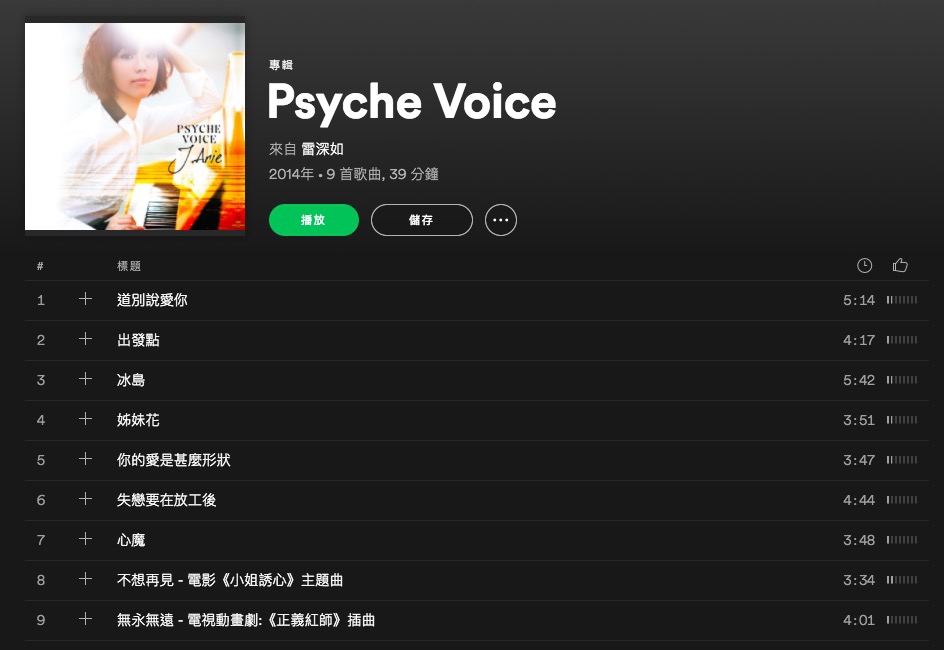This screenshot has width=944, height=650.
Task: Add 姊妹花 using its plus icon
Action: (85, 419)
